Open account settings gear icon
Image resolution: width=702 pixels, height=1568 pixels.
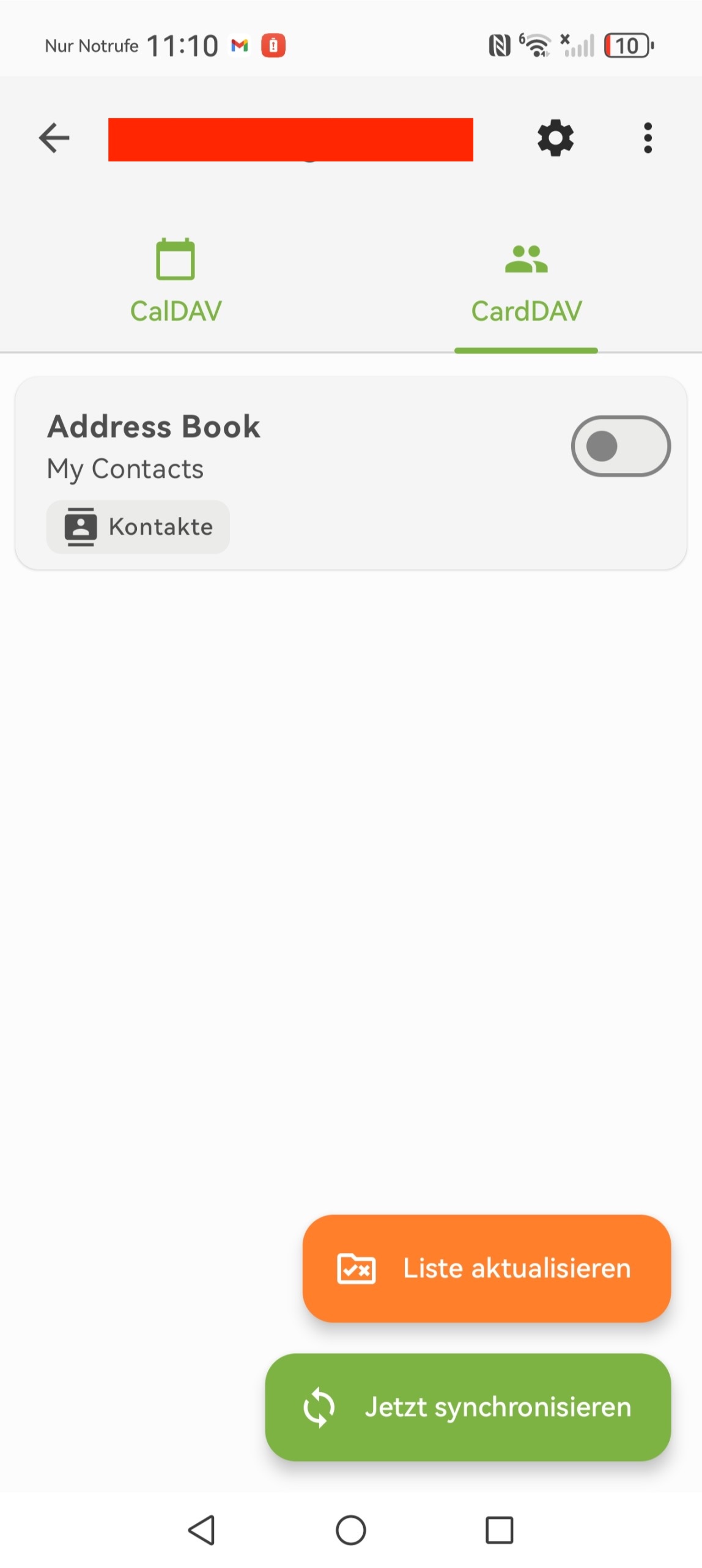555,138
